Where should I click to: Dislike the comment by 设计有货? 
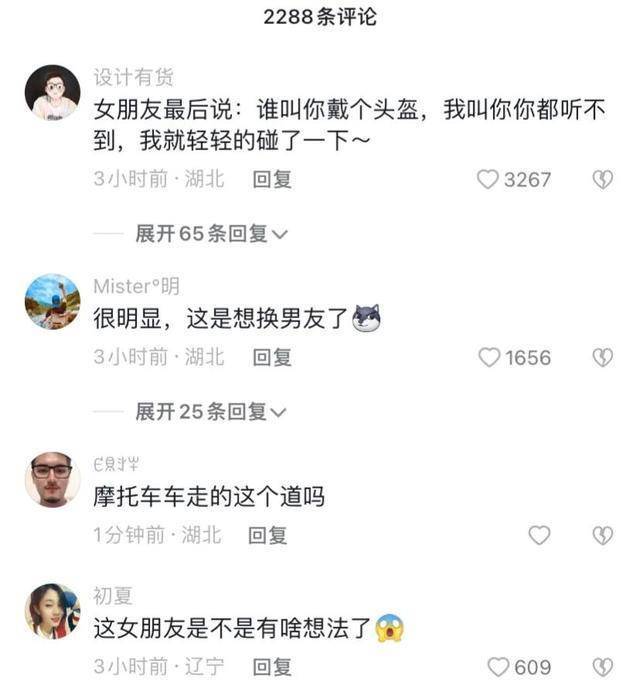coord(602,180)
